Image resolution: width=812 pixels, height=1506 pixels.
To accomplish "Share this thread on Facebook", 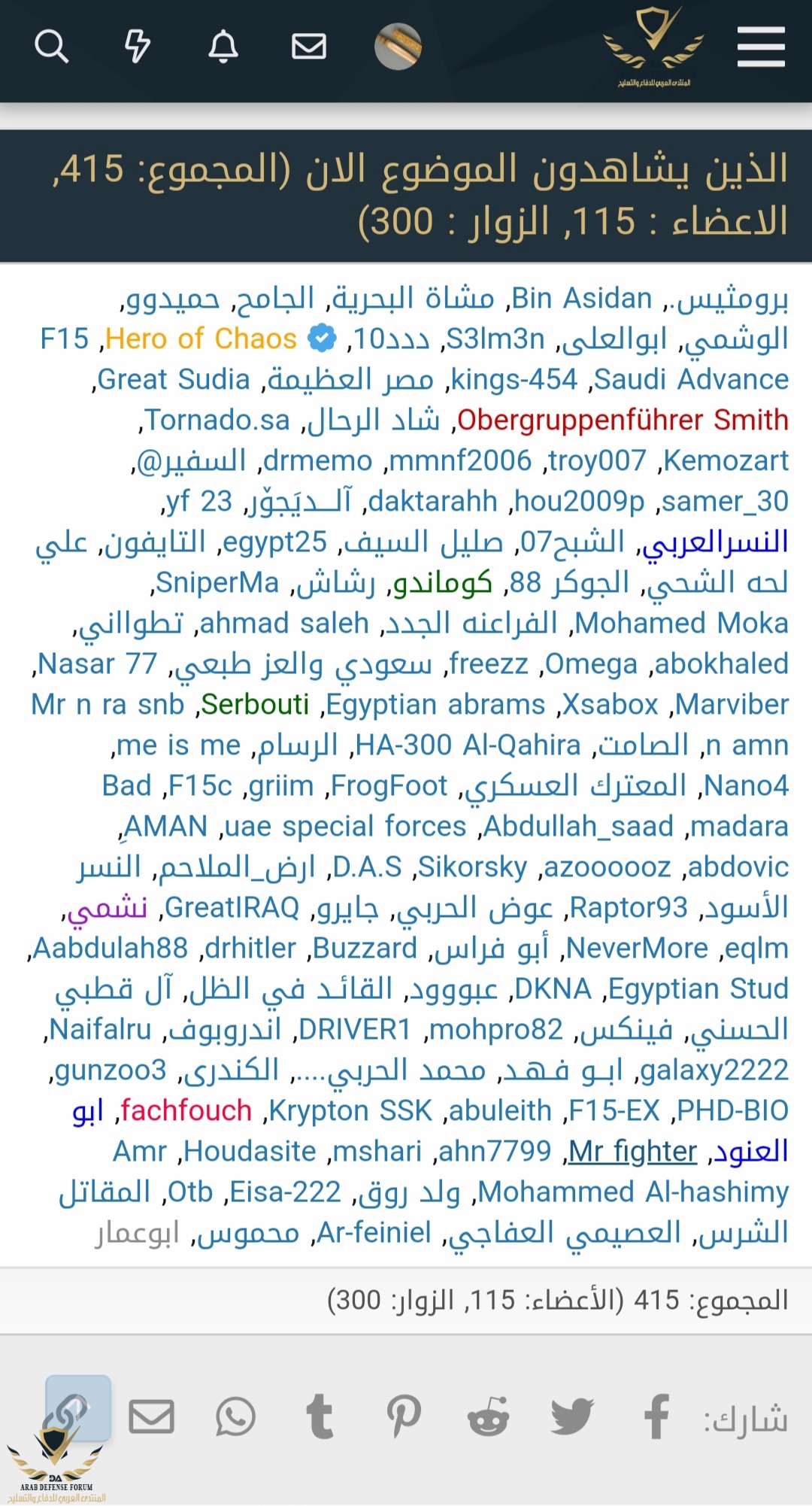I will tap(656, 1417).
